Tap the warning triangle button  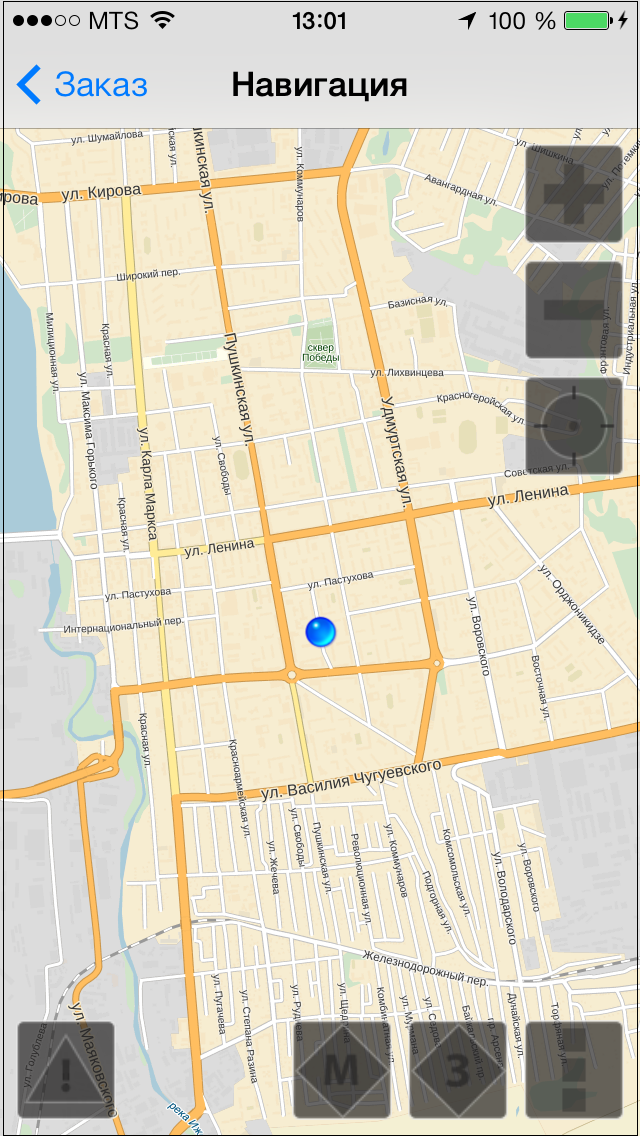click(x=66, y=1069)
